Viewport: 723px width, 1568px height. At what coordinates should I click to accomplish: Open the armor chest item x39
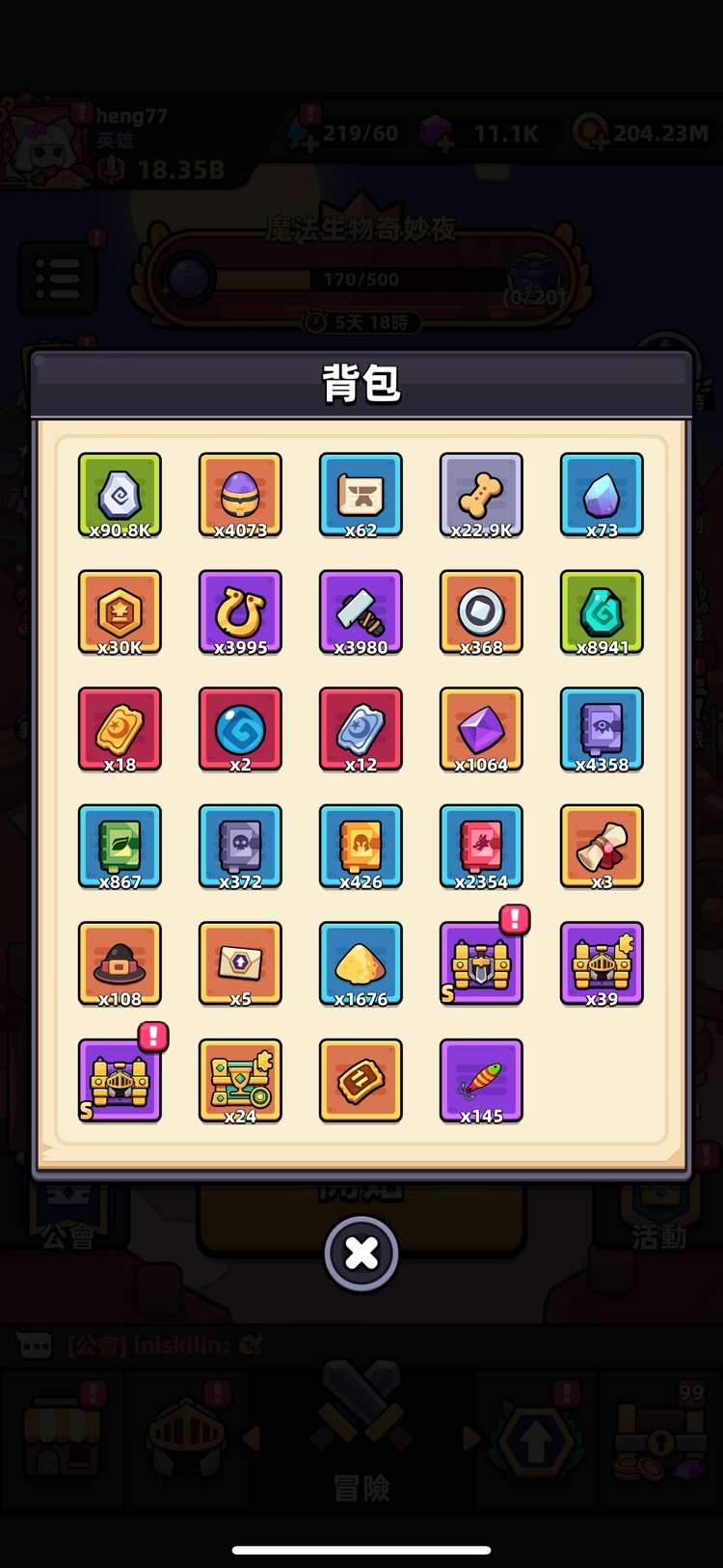click(x=602, y=963)
